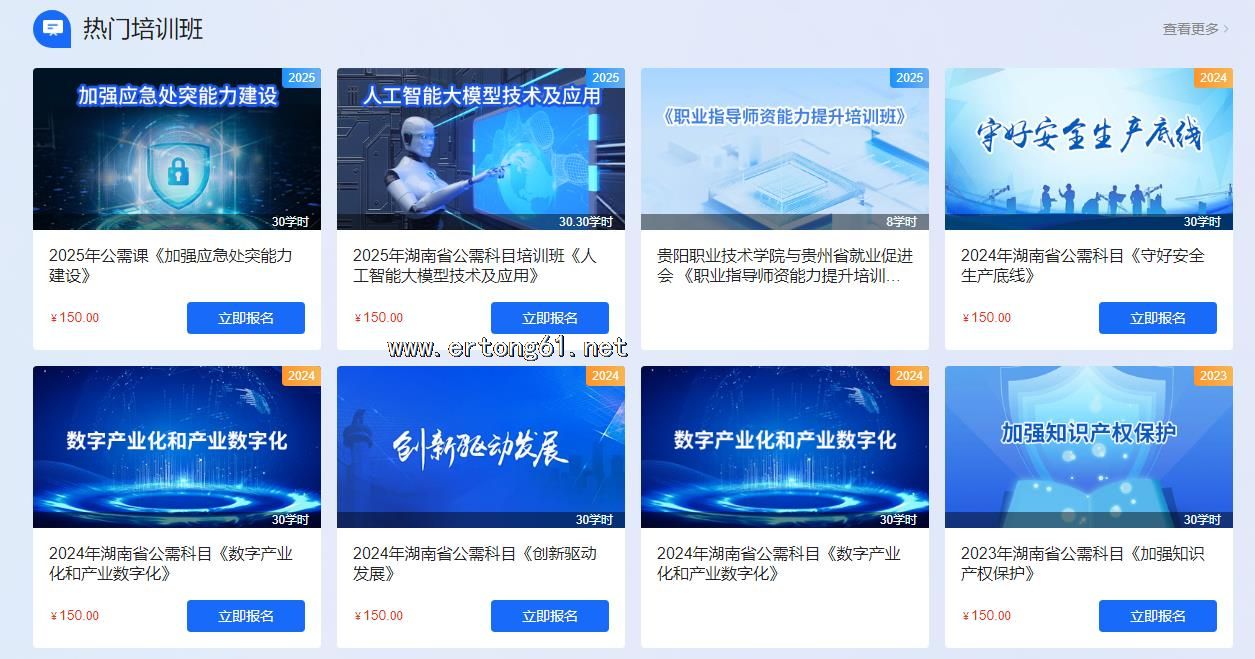Tap 立即报名 for 人工智能大模型技术及应用 course
This screenshot has height=659, width=1255.
pos(549,318)
